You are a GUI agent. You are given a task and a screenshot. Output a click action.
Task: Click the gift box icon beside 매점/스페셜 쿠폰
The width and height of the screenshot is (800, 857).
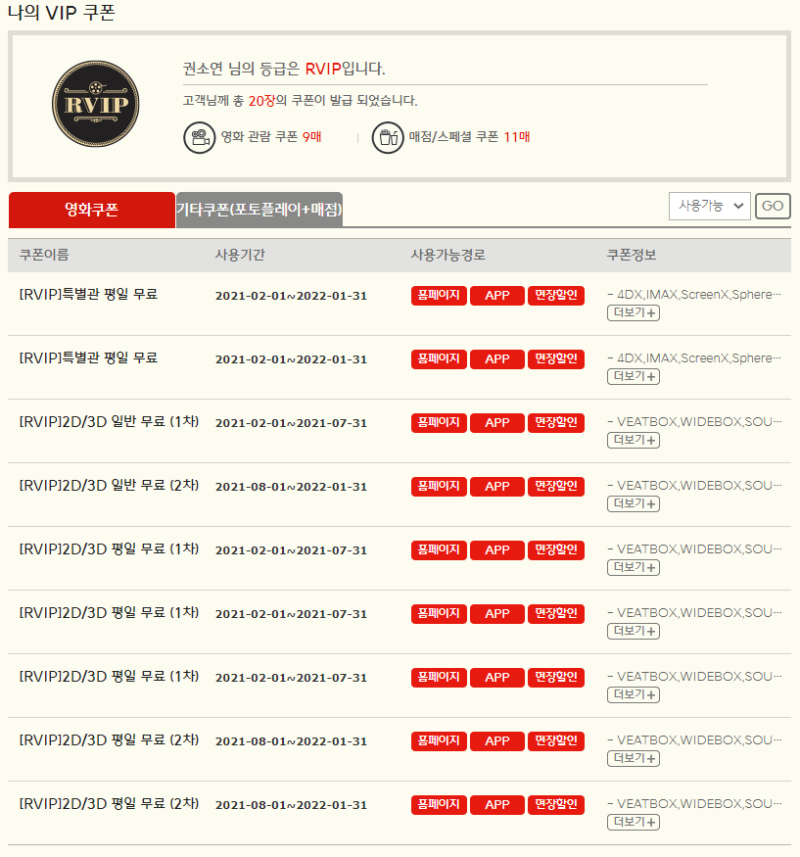click(x=387, y=137)
